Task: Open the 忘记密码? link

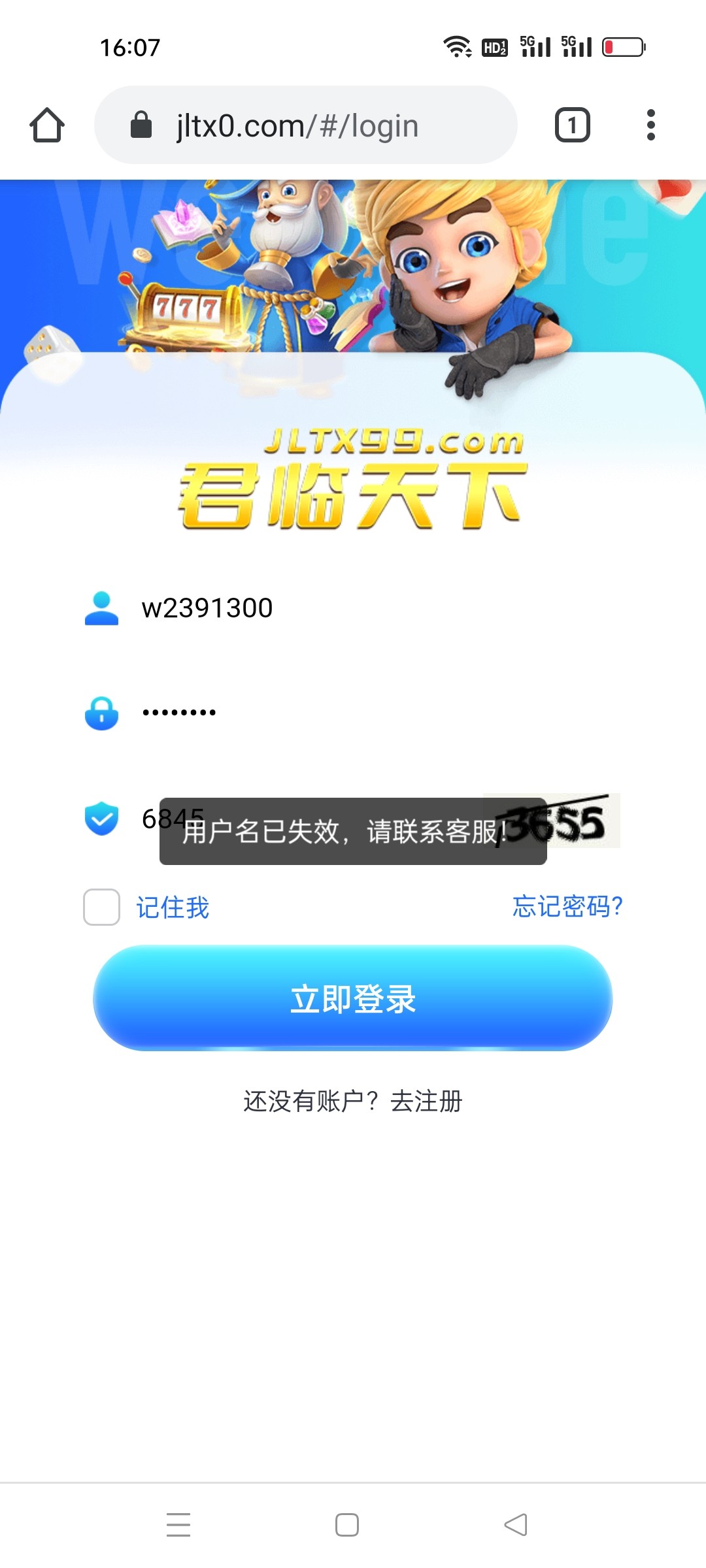Action: click(x=567, y=906)
